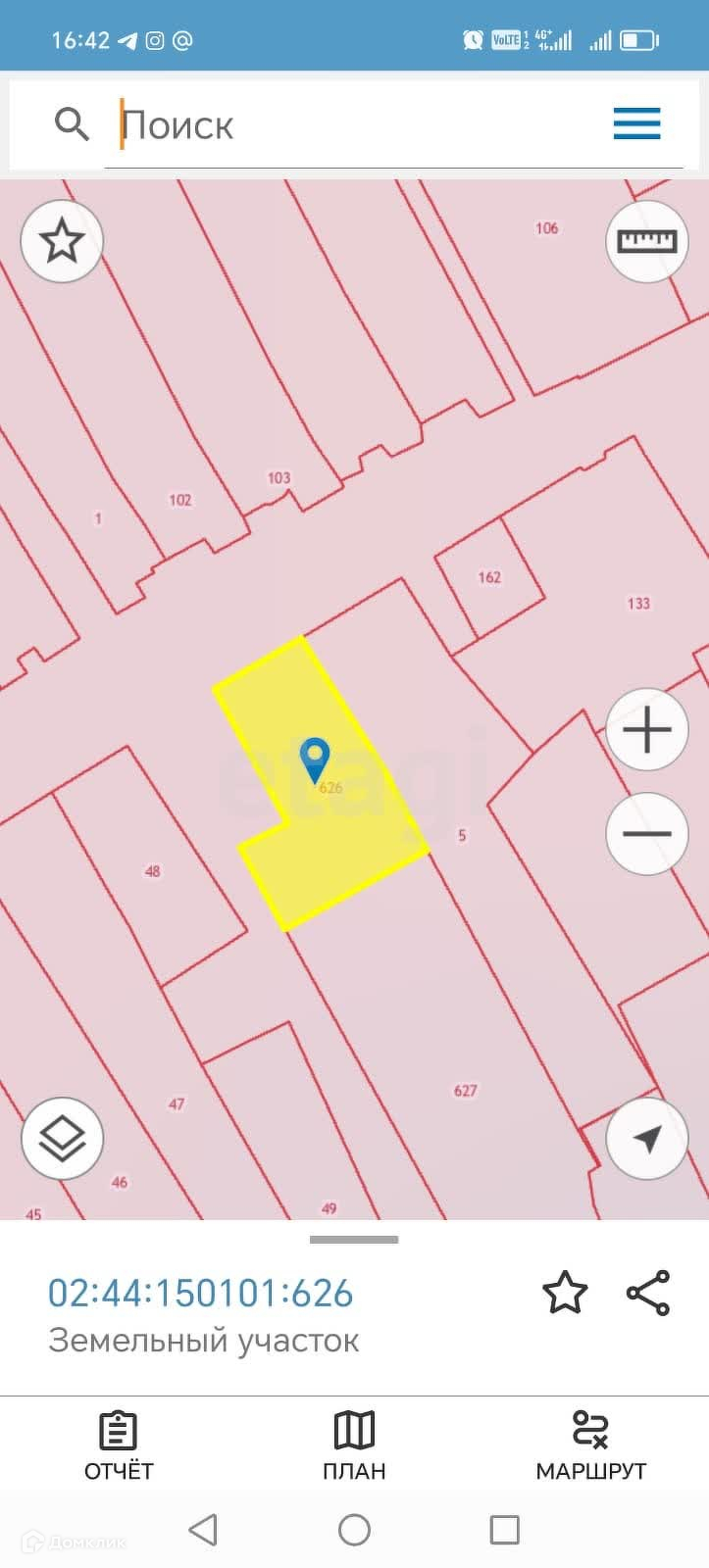The width and height of the screenshot is (709, 1568).
Task: Add parcel 02:44:150101:626 to favorites
Action: (565, 1293)
